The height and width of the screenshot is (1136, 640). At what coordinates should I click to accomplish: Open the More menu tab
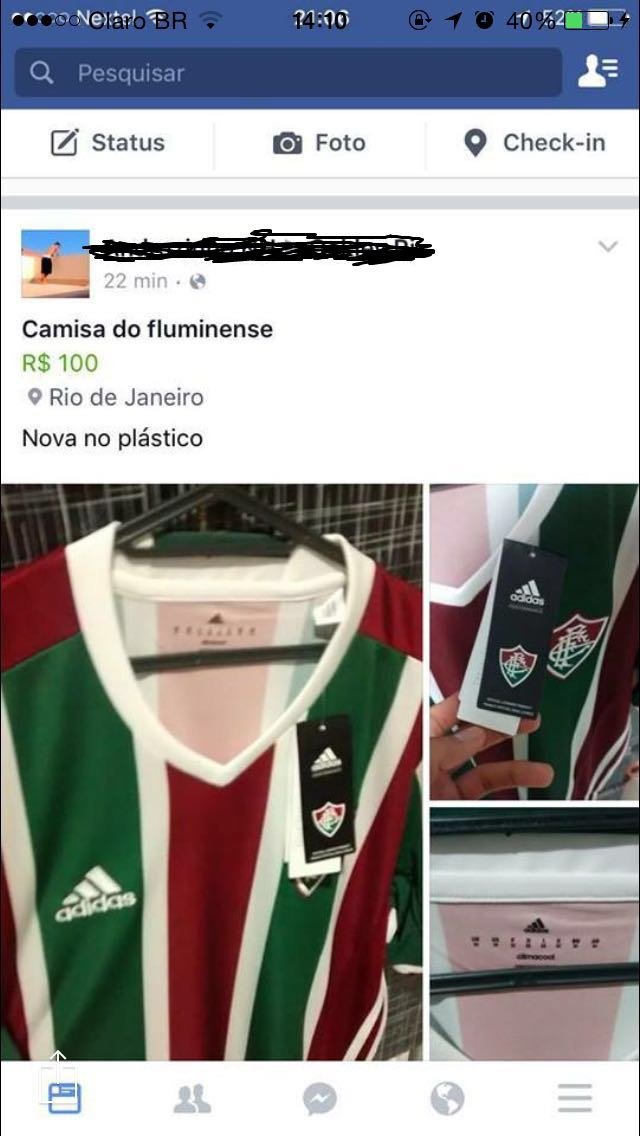575,1099
